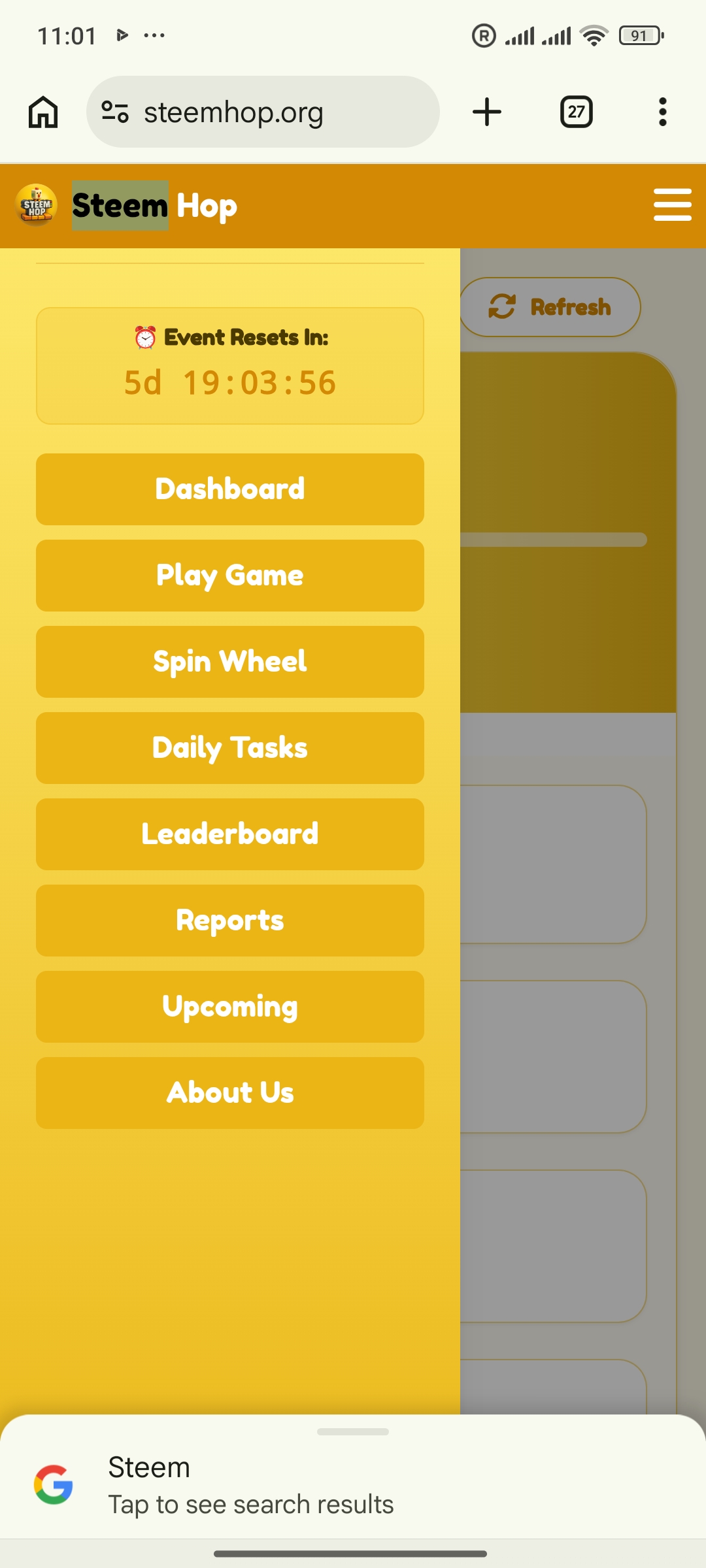Check the Upcoming section
The height and width of the screenshot is (1568, 706).
(x=230, y=1007)
